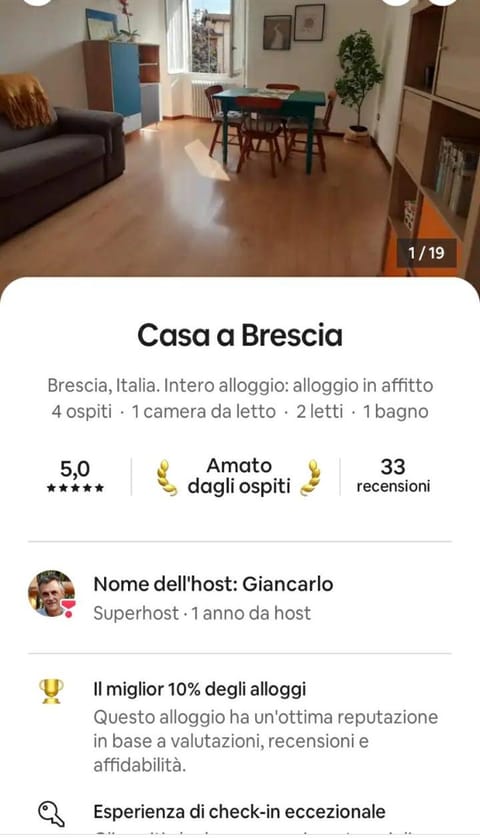The height and width of the screenshot is (838, 480).
Task: Open the Amato dagli ospiti badge
Action: pos(239,476)
